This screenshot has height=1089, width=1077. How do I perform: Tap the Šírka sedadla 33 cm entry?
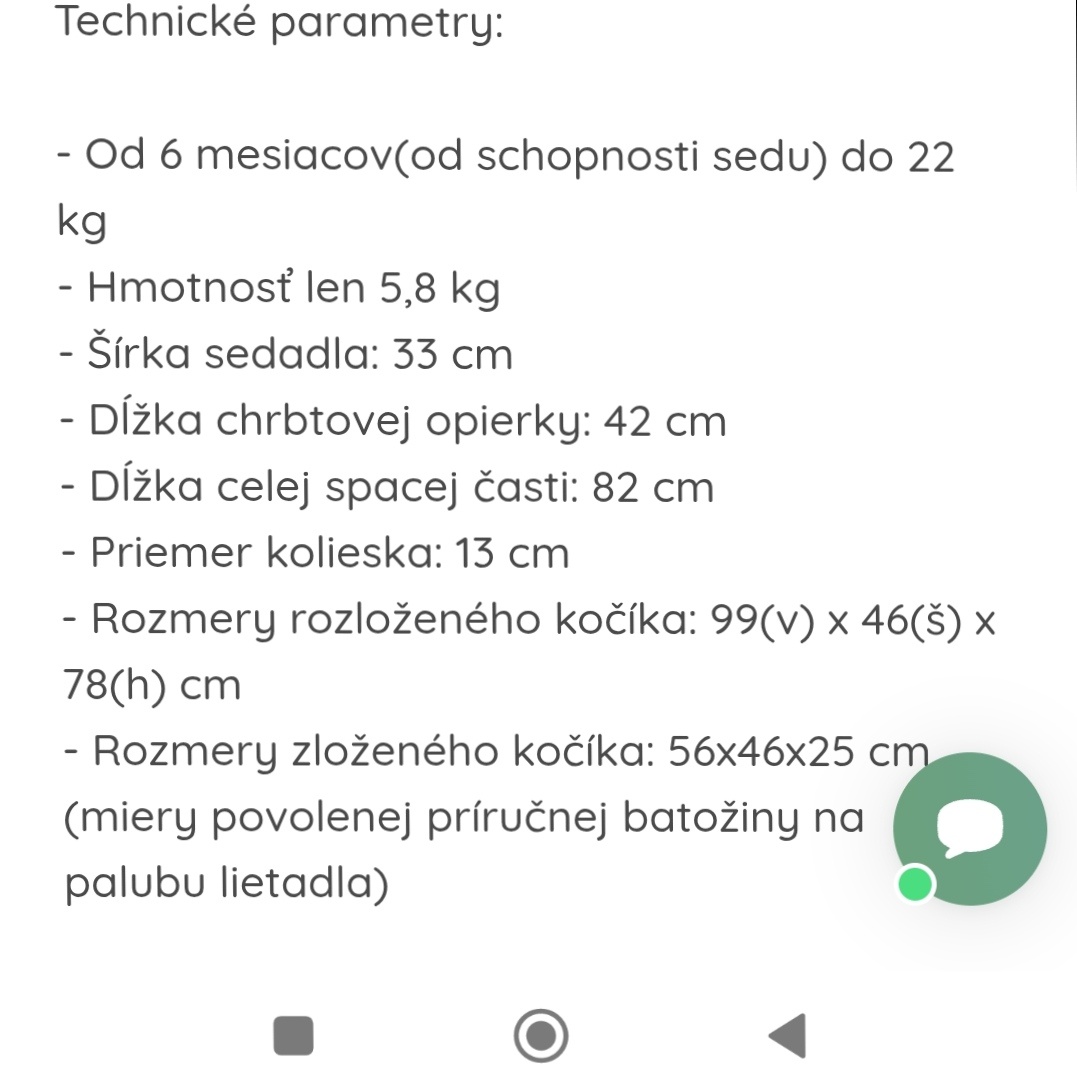point(285,354)
